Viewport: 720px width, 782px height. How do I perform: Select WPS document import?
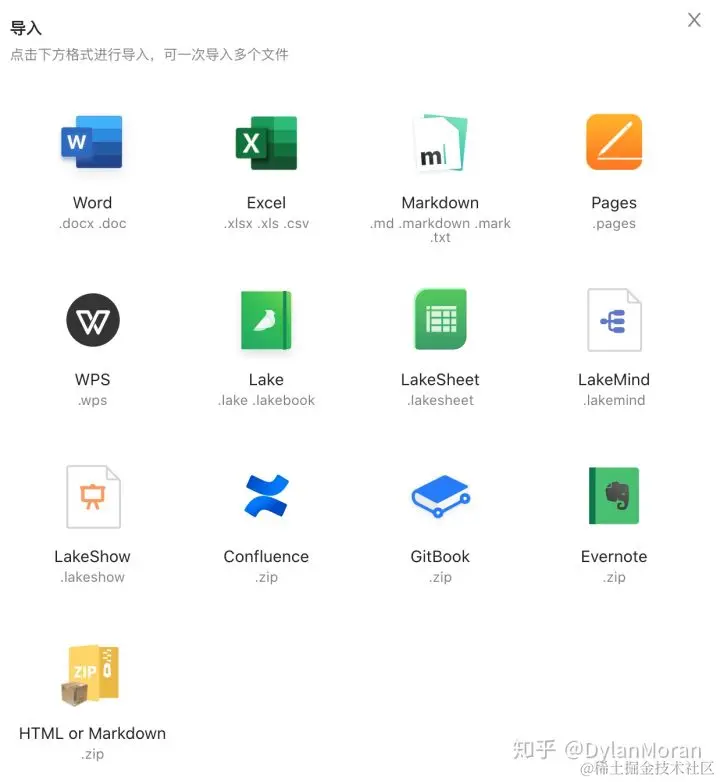[x=92, y=320]
